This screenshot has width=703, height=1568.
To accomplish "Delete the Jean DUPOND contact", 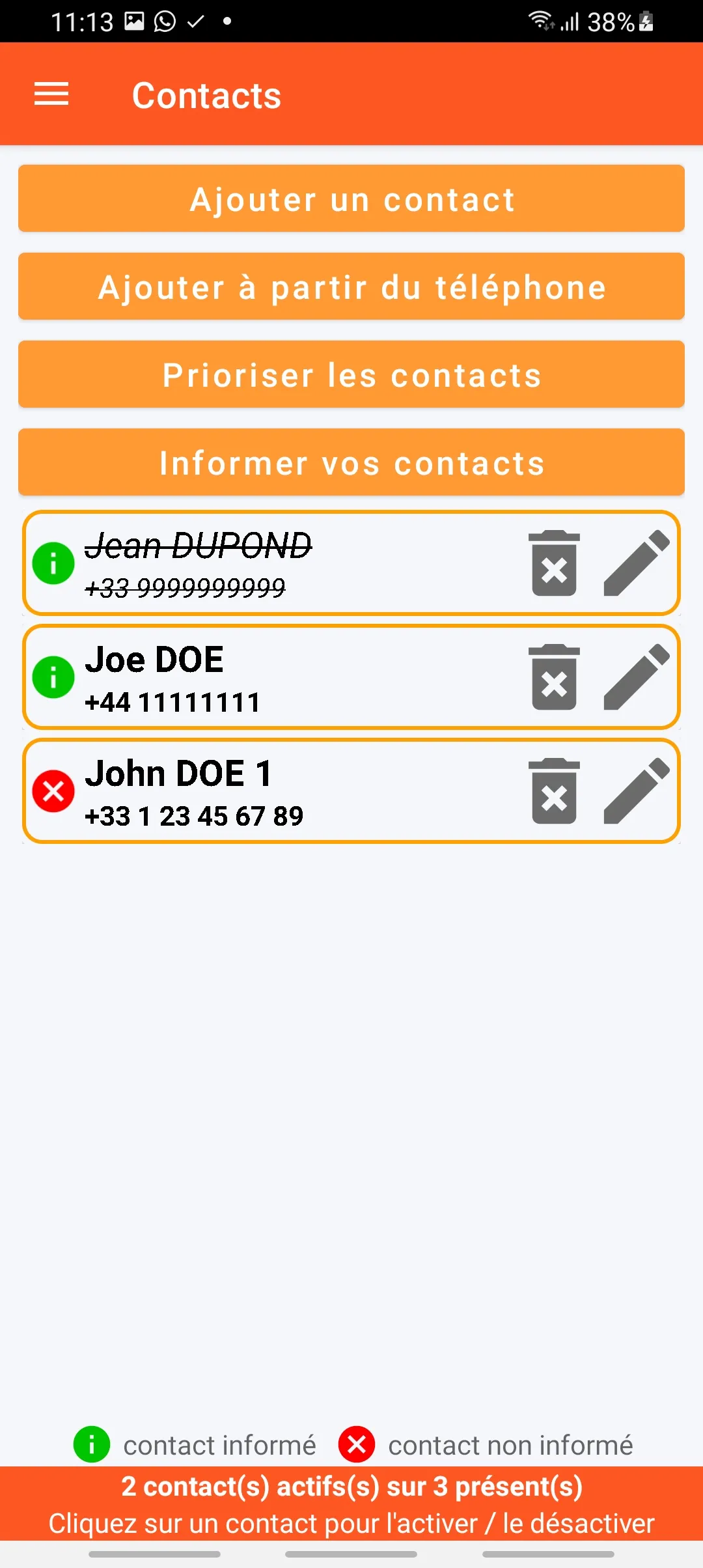I will click(x=554, y=563).
